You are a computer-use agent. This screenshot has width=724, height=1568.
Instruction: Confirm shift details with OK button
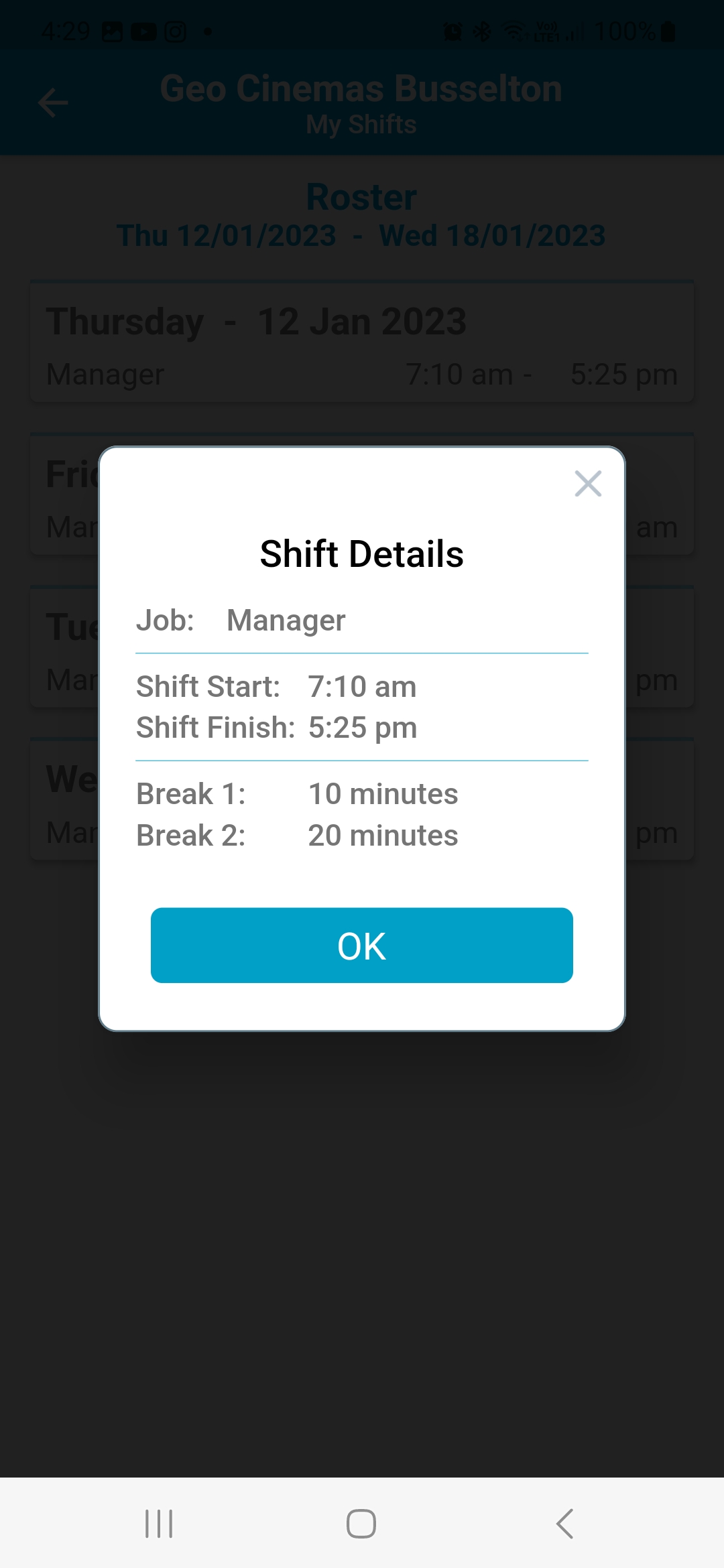coord(361,945)
